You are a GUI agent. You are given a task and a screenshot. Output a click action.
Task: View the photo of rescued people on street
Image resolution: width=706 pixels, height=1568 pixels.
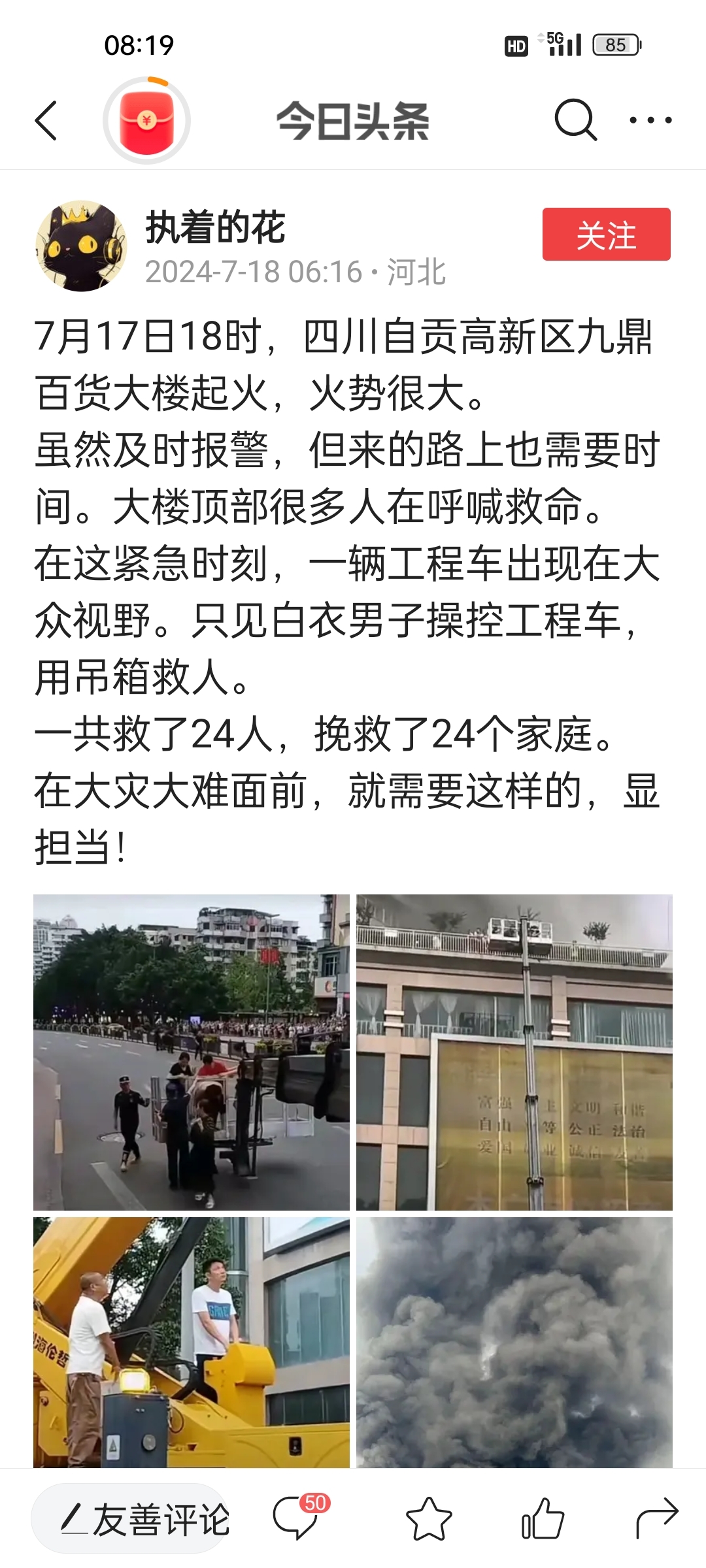click(192, 1051)
